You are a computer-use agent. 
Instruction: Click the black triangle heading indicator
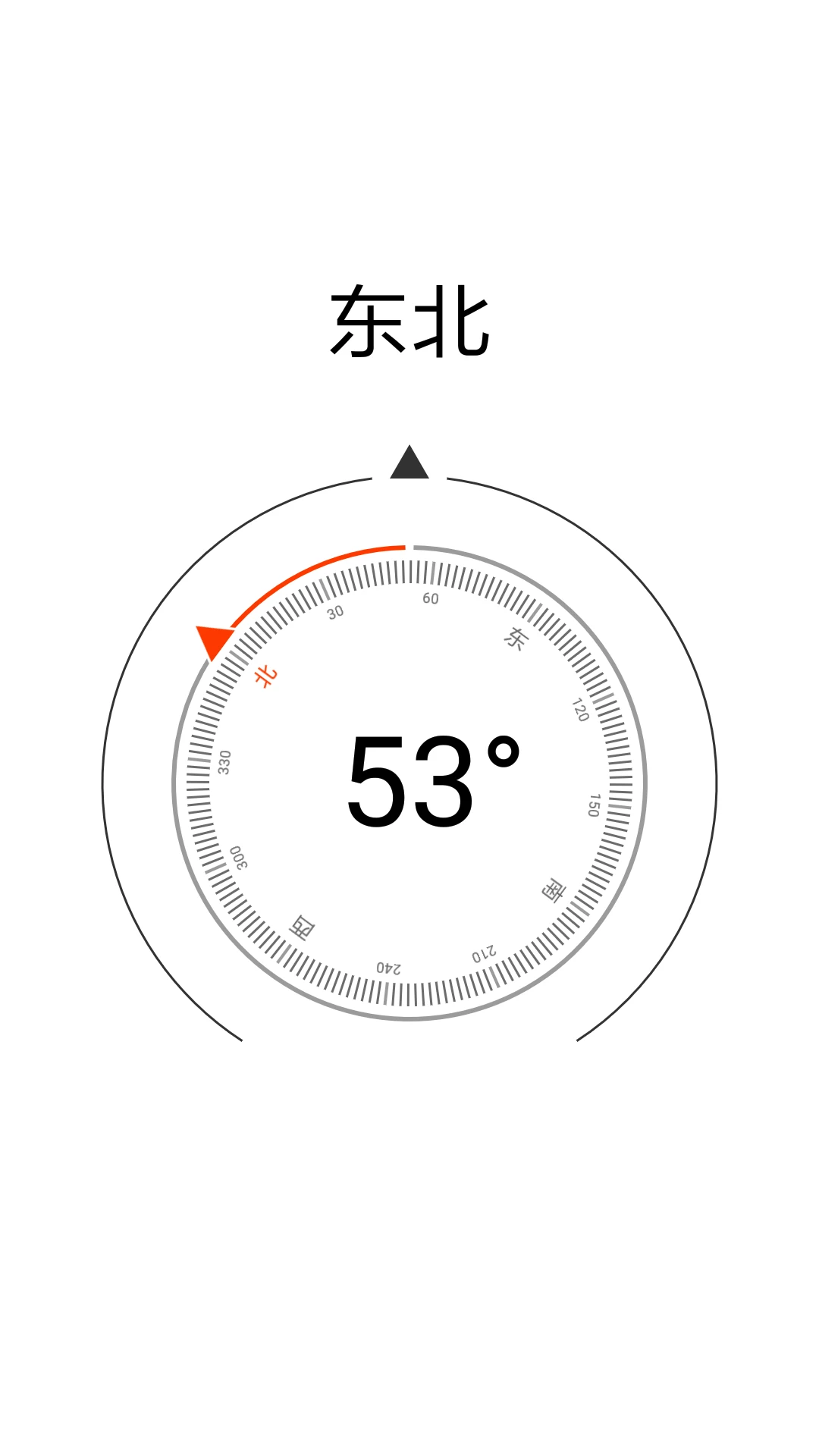pos(409,461)
